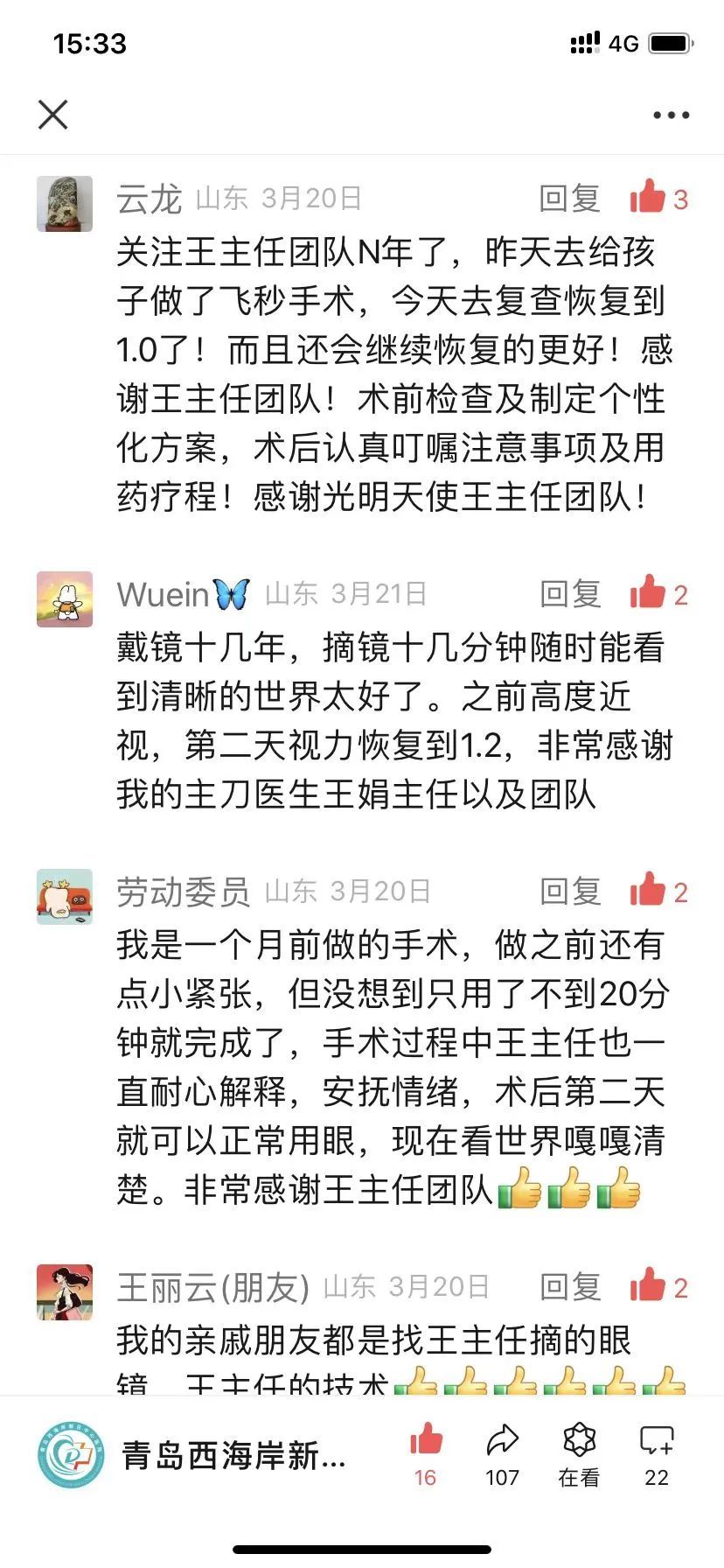Reply to 王丽云(朋友)'s comment
This screenshot has width=724, height=1568.
click(570, 1287)
